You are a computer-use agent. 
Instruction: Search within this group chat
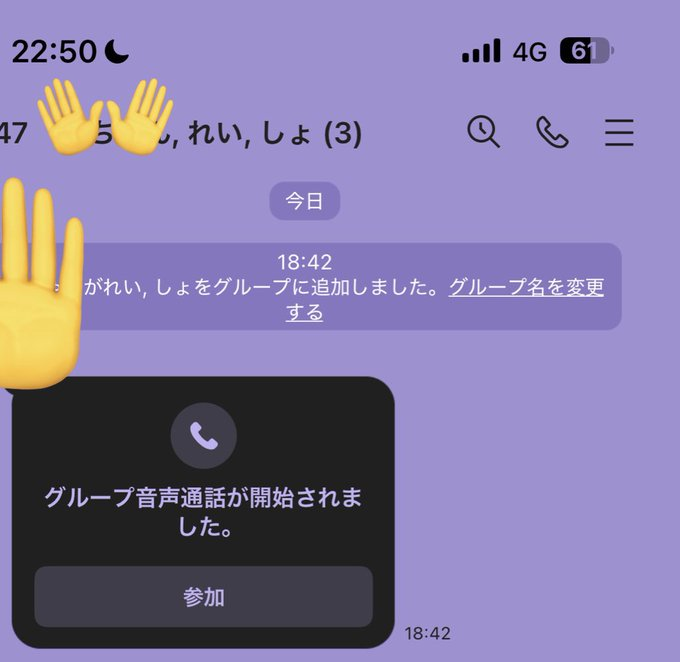pos(483,132)
